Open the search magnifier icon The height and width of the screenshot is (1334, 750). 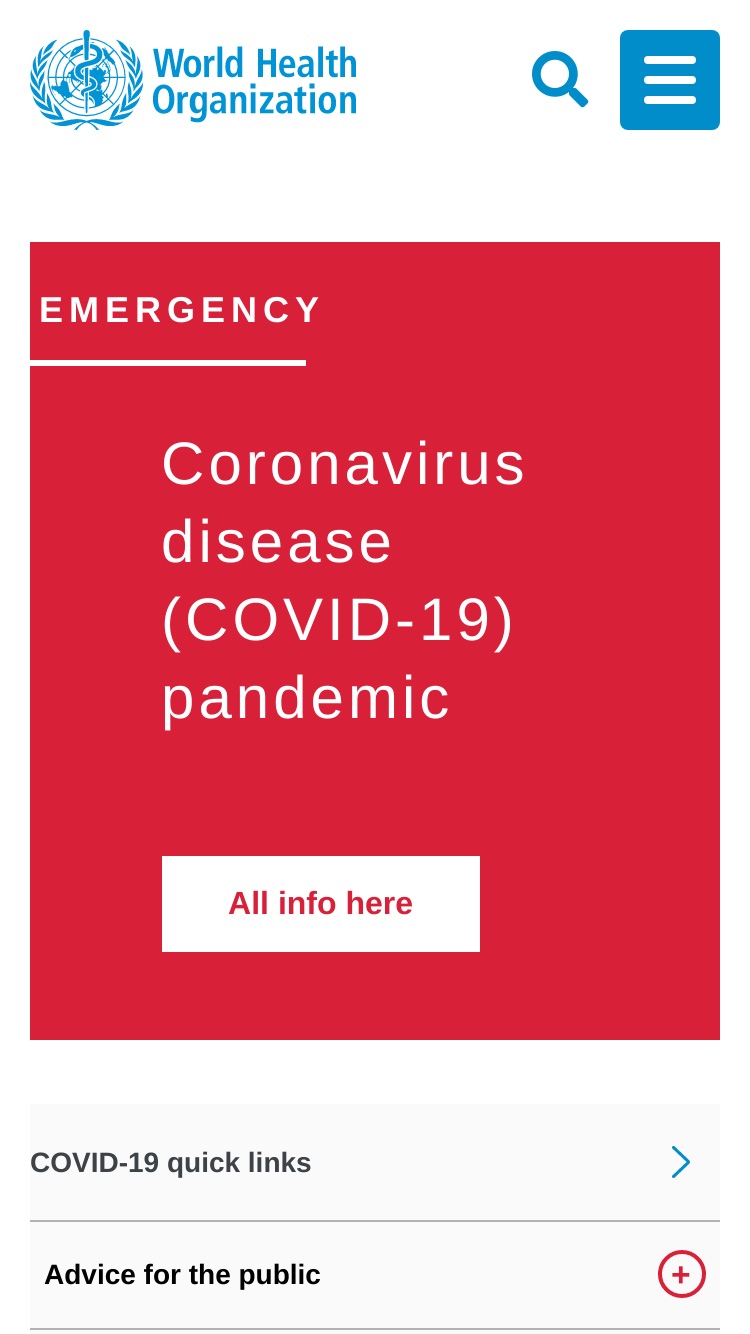(x=560, y=80)
